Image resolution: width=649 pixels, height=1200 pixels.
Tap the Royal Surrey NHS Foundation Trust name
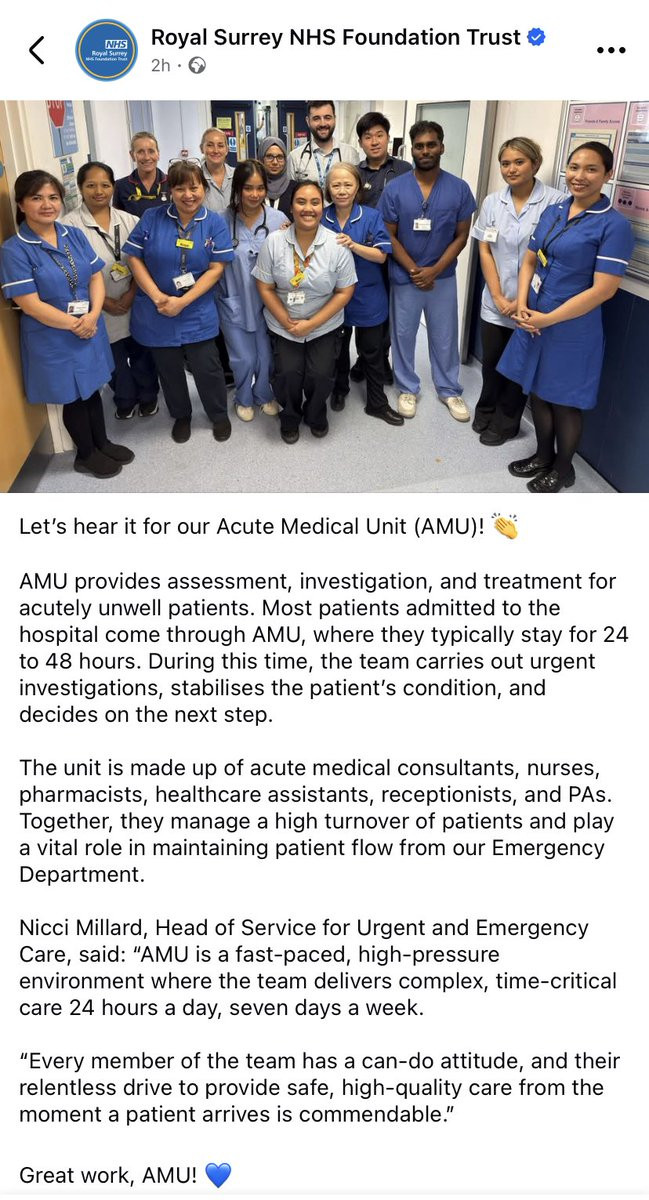pyautogui.click(x=335, y=37)
